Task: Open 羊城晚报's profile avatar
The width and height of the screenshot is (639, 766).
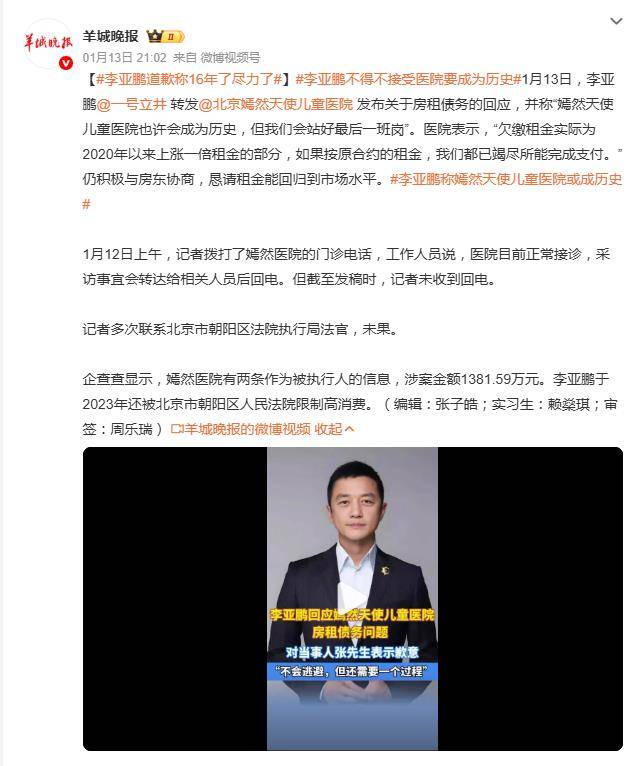Action: coord(49,42)
